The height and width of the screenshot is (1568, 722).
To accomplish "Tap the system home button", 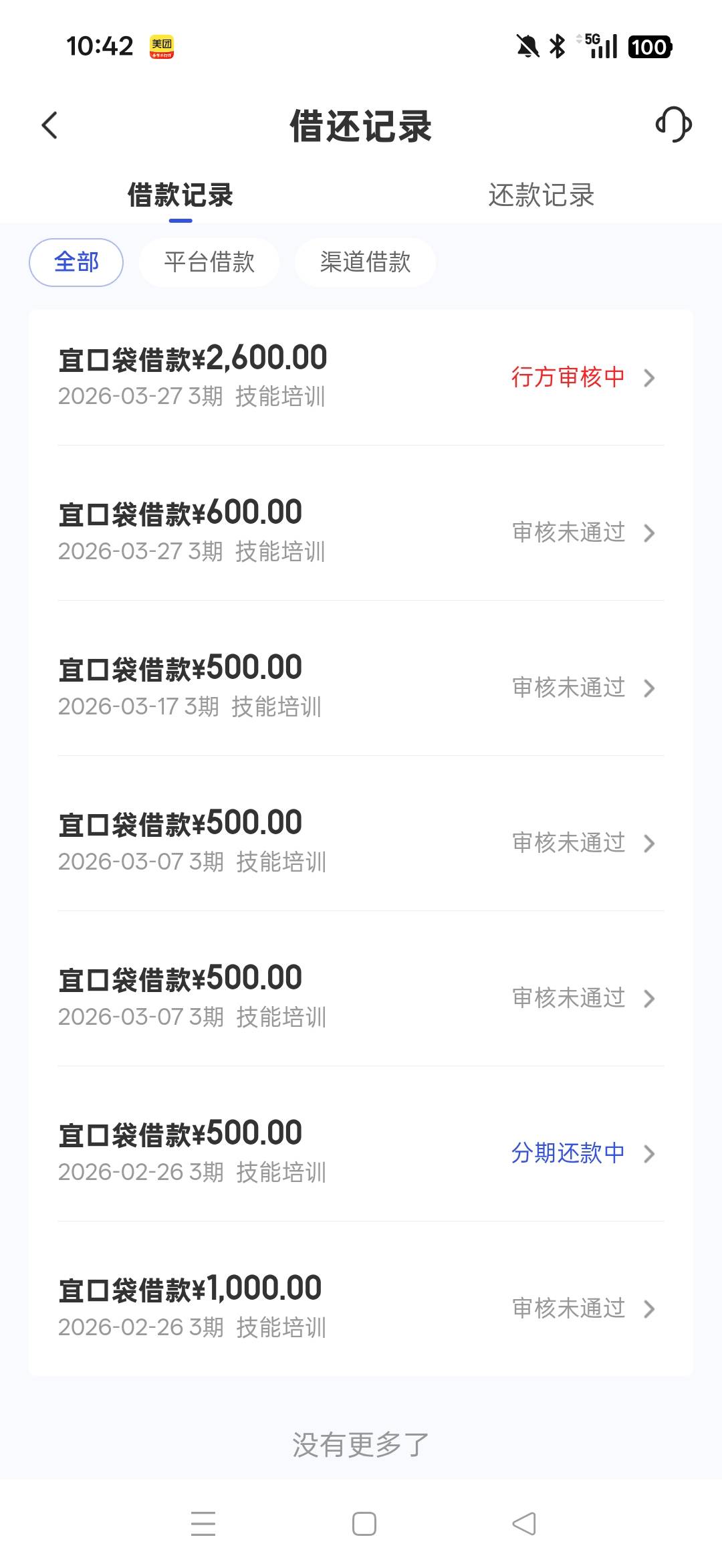I will coord(364,1524).
